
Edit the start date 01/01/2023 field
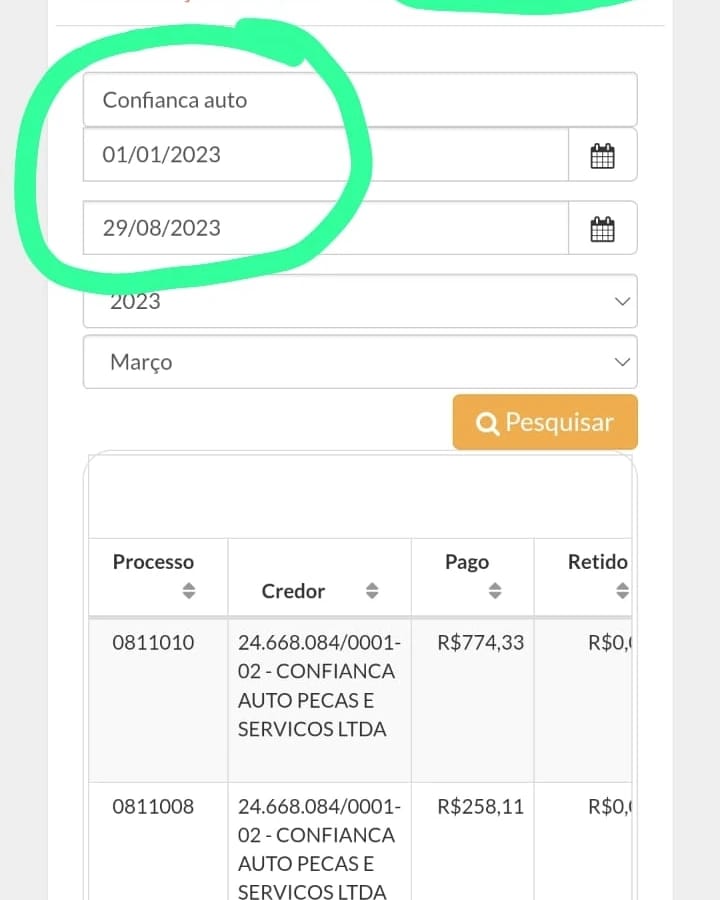326,154
